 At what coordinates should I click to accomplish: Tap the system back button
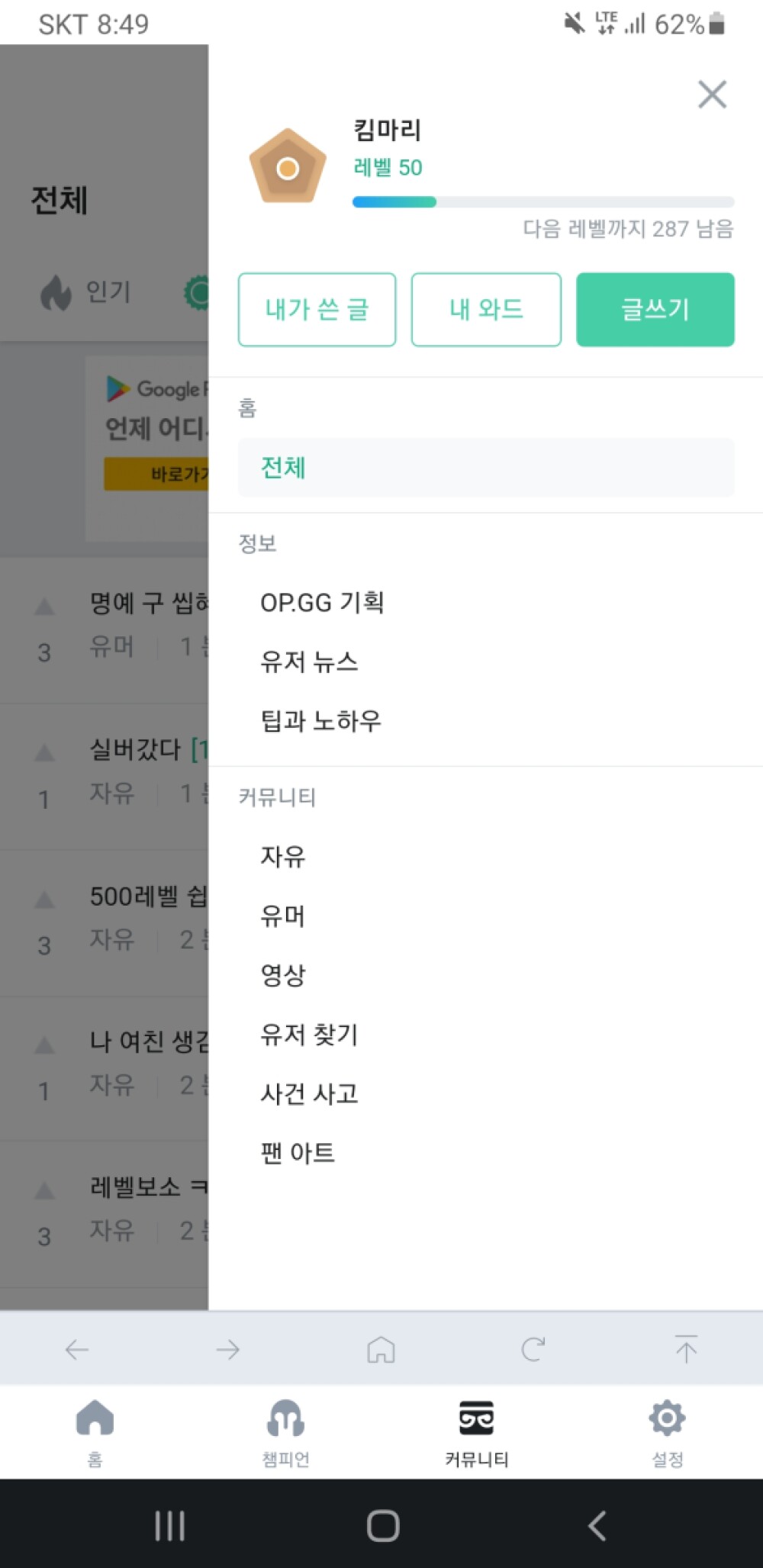pos(597,1526)
